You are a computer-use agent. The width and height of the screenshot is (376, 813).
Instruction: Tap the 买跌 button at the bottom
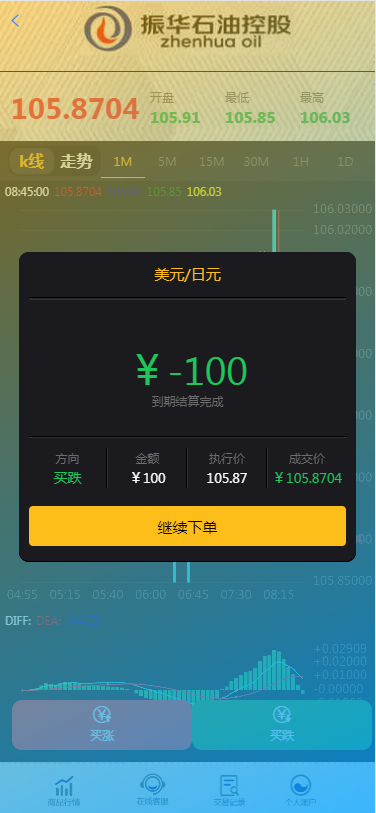coord(282,725)
